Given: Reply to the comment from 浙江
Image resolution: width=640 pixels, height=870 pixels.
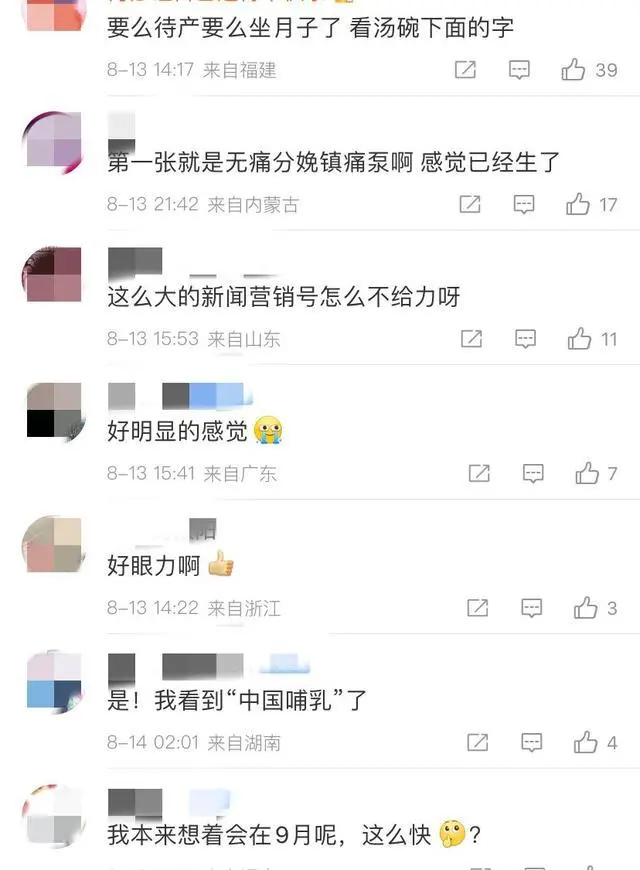Looking at the screenshot, I should 533,608.
